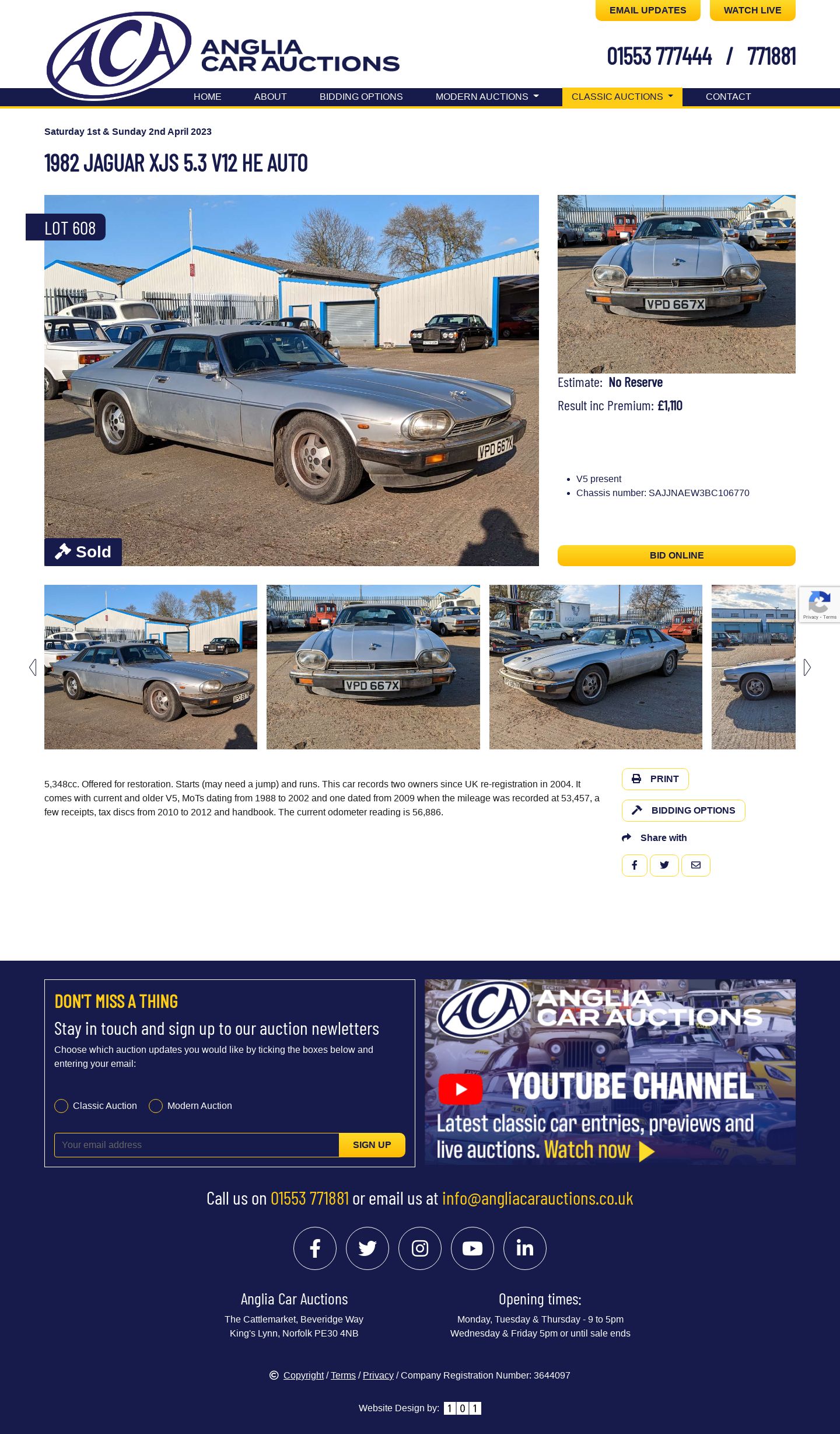Open the YouTube channel banner
840x1434 pixels.
pyautogui.click(x=610, y=1072)
